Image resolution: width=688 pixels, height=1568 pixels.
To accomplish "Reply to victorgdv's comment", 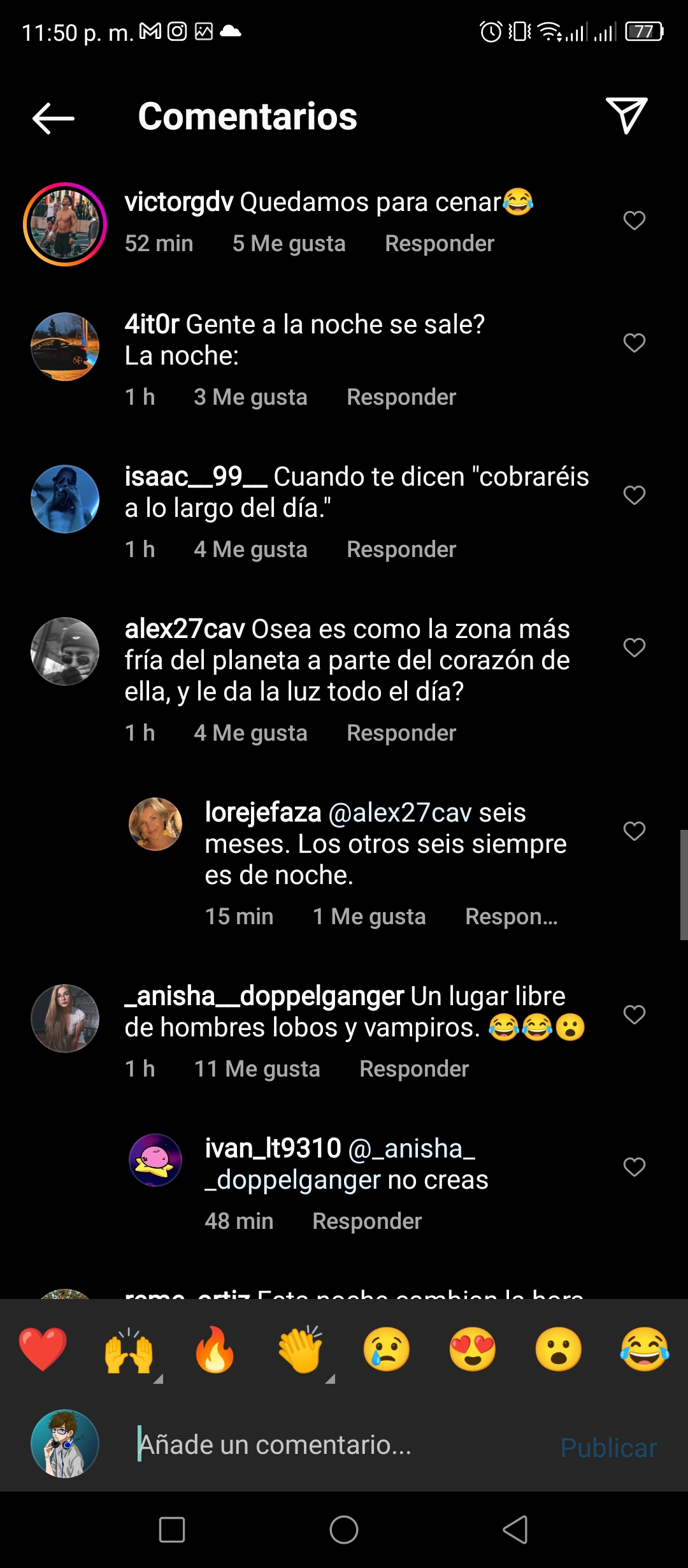I will [x=440, y=243].
